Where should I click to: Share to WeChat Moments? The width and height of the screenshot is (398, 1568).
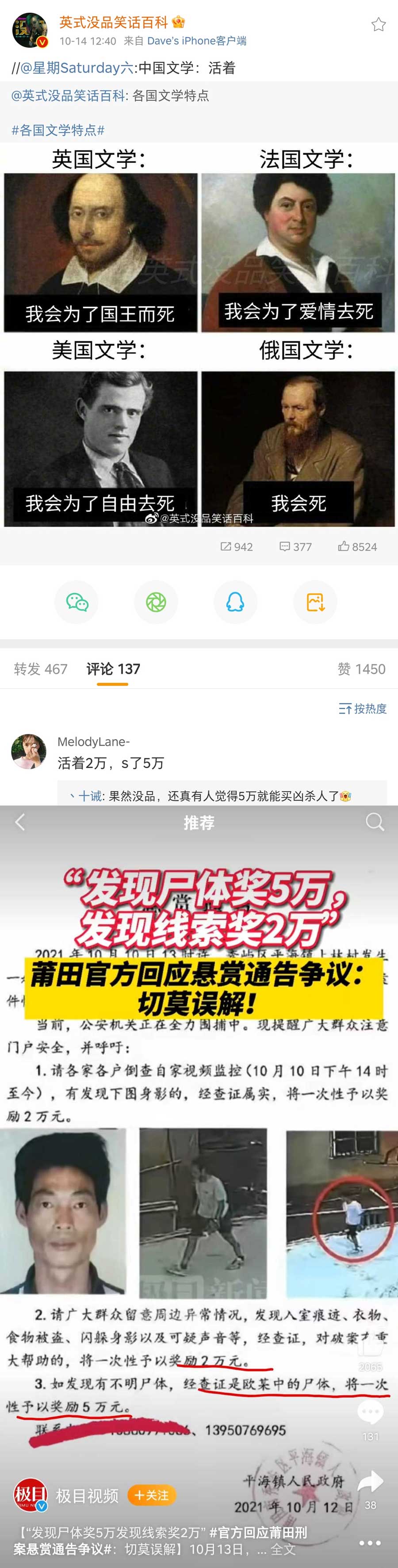click(157, 602)
